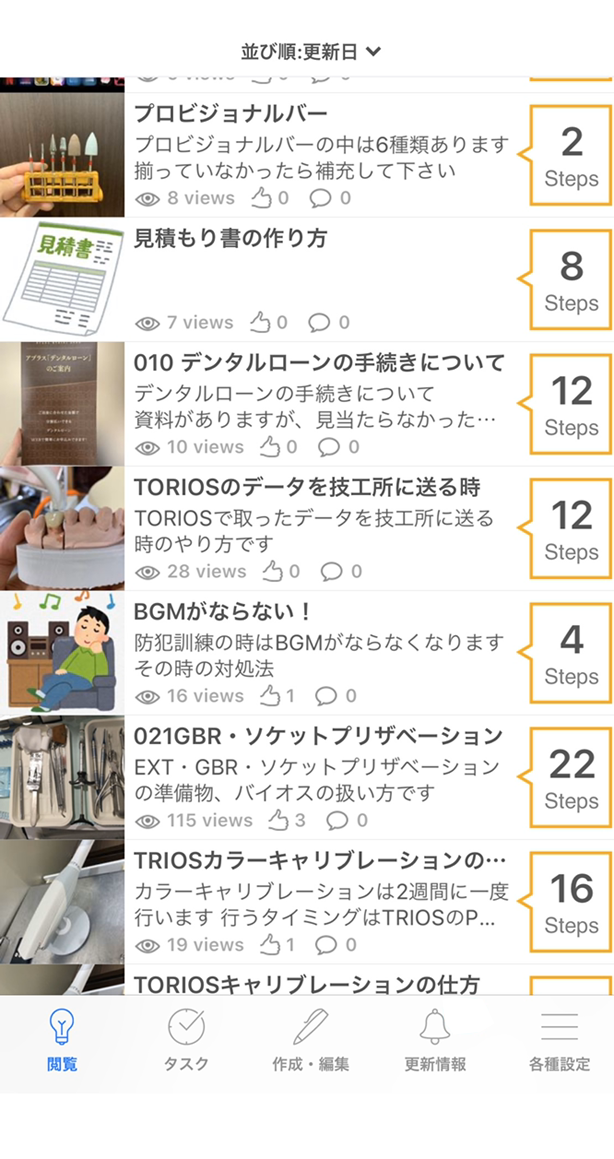The image size is (614, 1159).
Task: Open the 各種設定 settings tab
Action: pos(559,1041)
